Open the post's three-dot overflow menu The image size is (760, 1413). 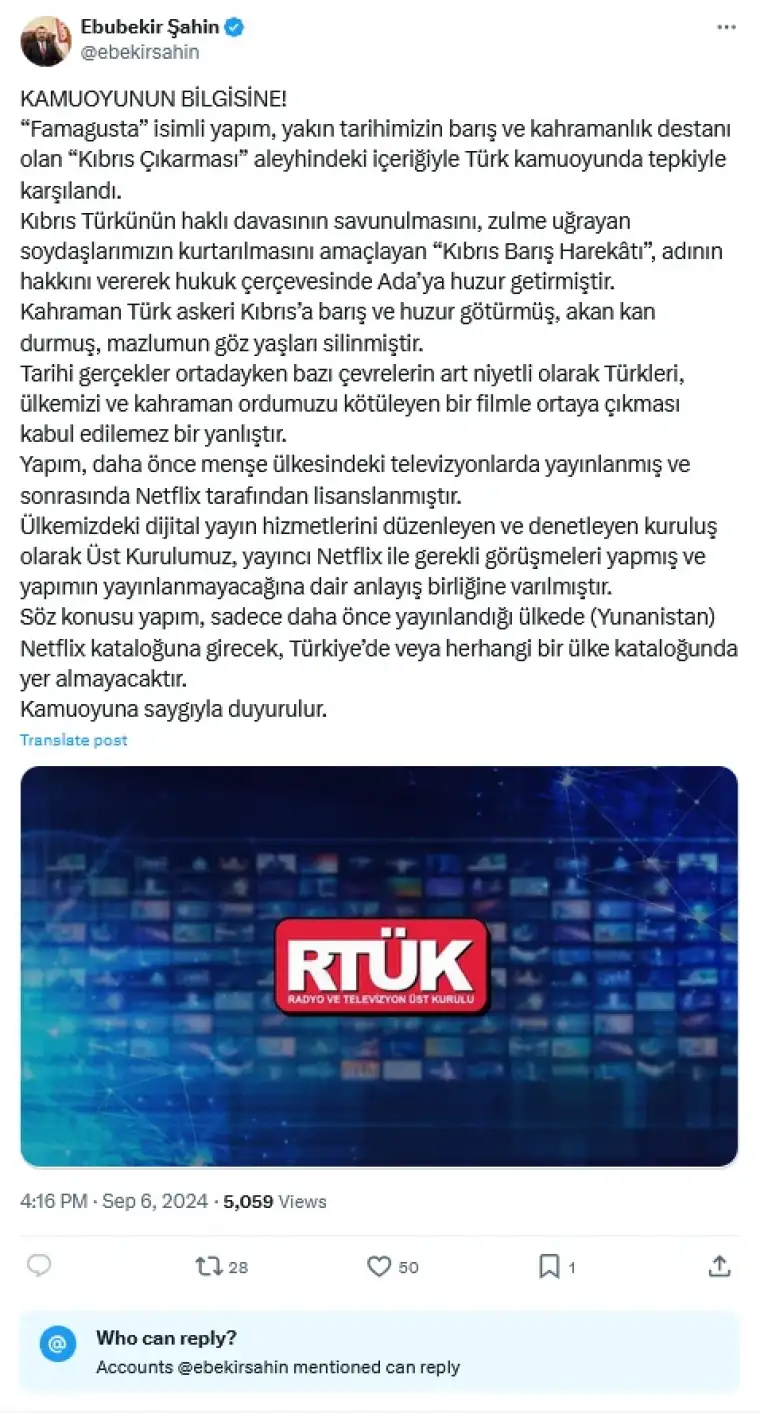[726, 28]
